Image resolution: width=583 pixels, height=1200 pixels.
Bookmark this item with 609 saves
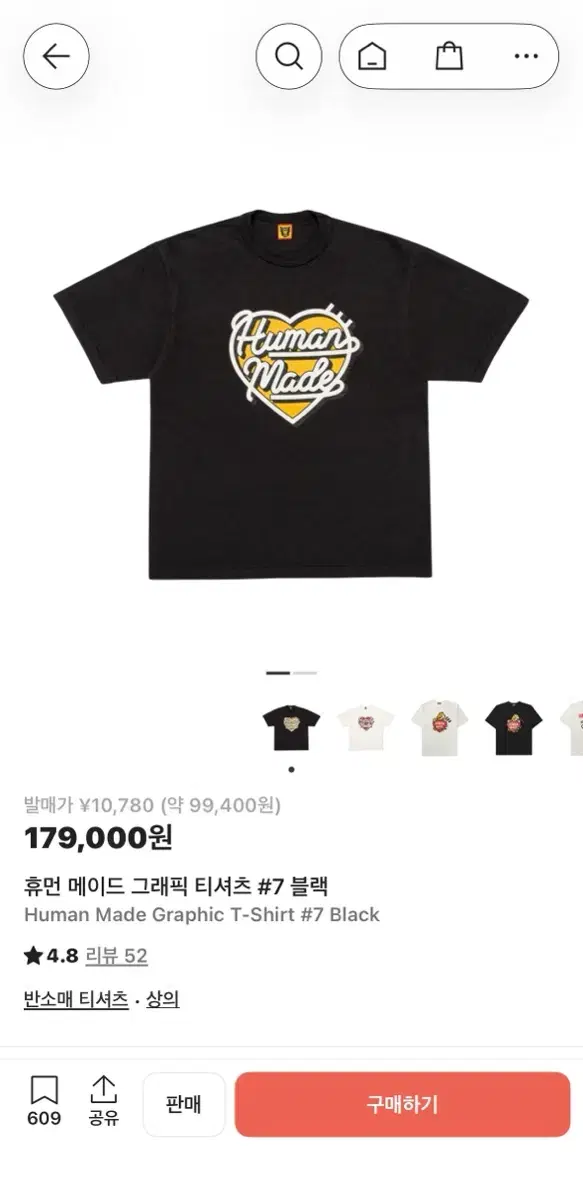click(44, 1101)
